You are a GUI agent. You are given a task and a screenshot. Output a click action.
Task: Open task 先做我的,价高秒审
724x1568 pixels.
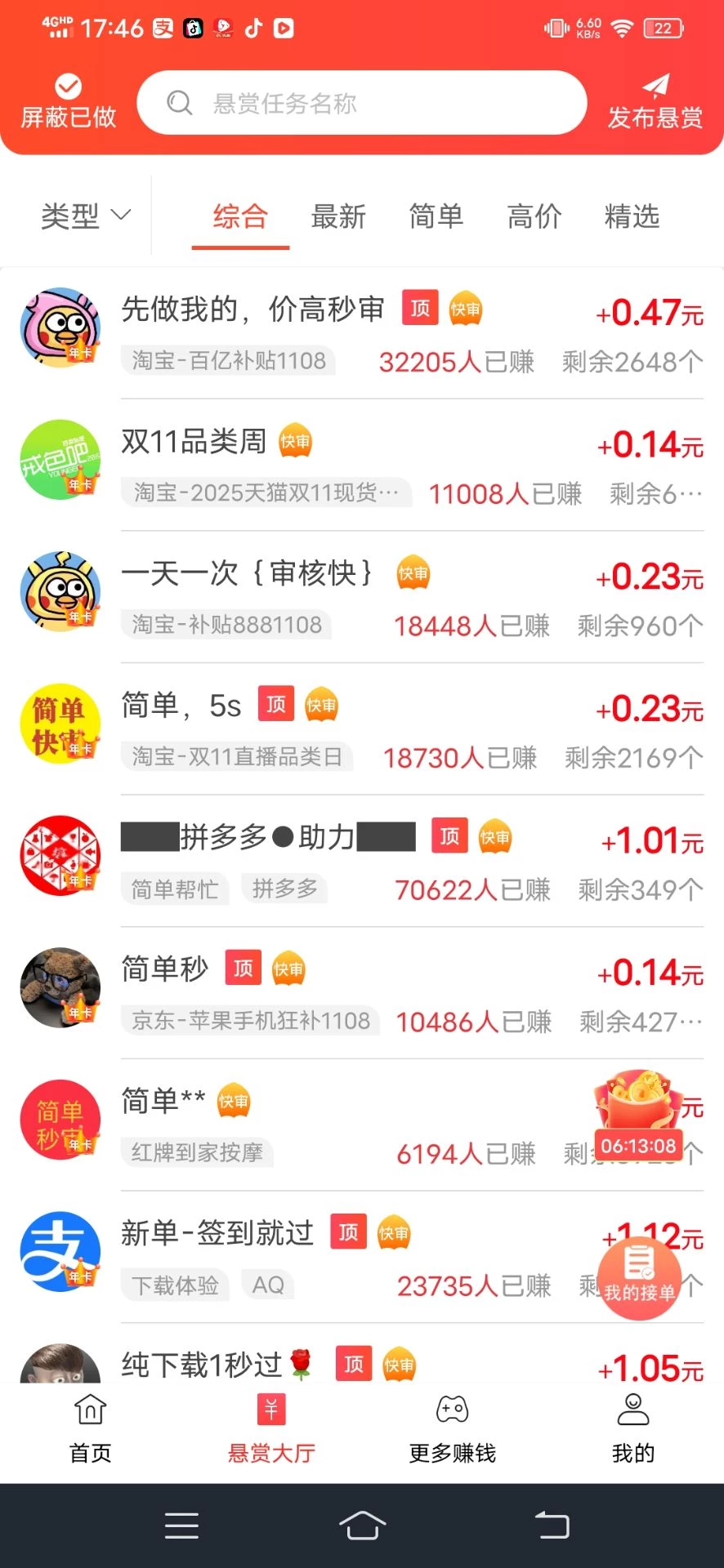[x=253, y=310]
